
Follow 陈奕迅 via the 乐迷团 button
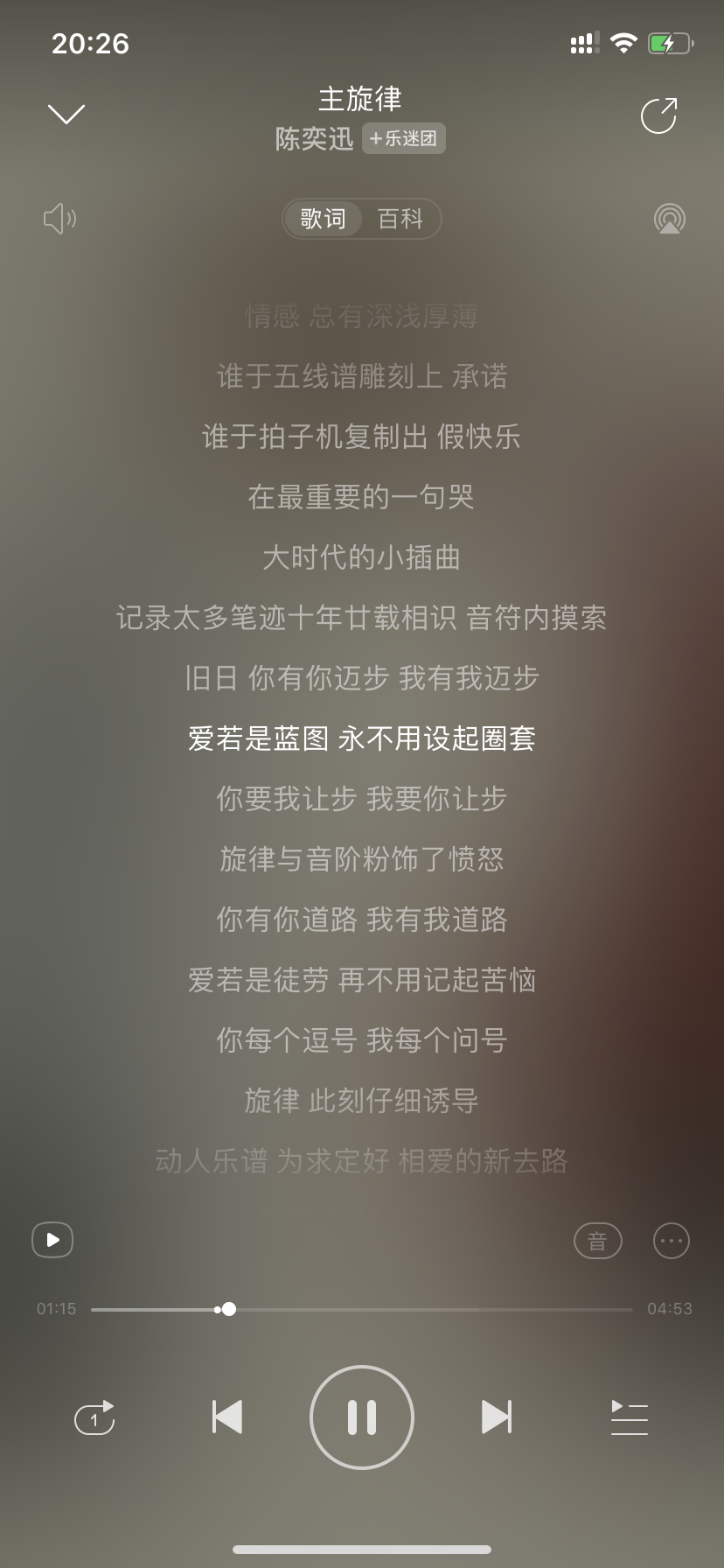pos(404,138)
